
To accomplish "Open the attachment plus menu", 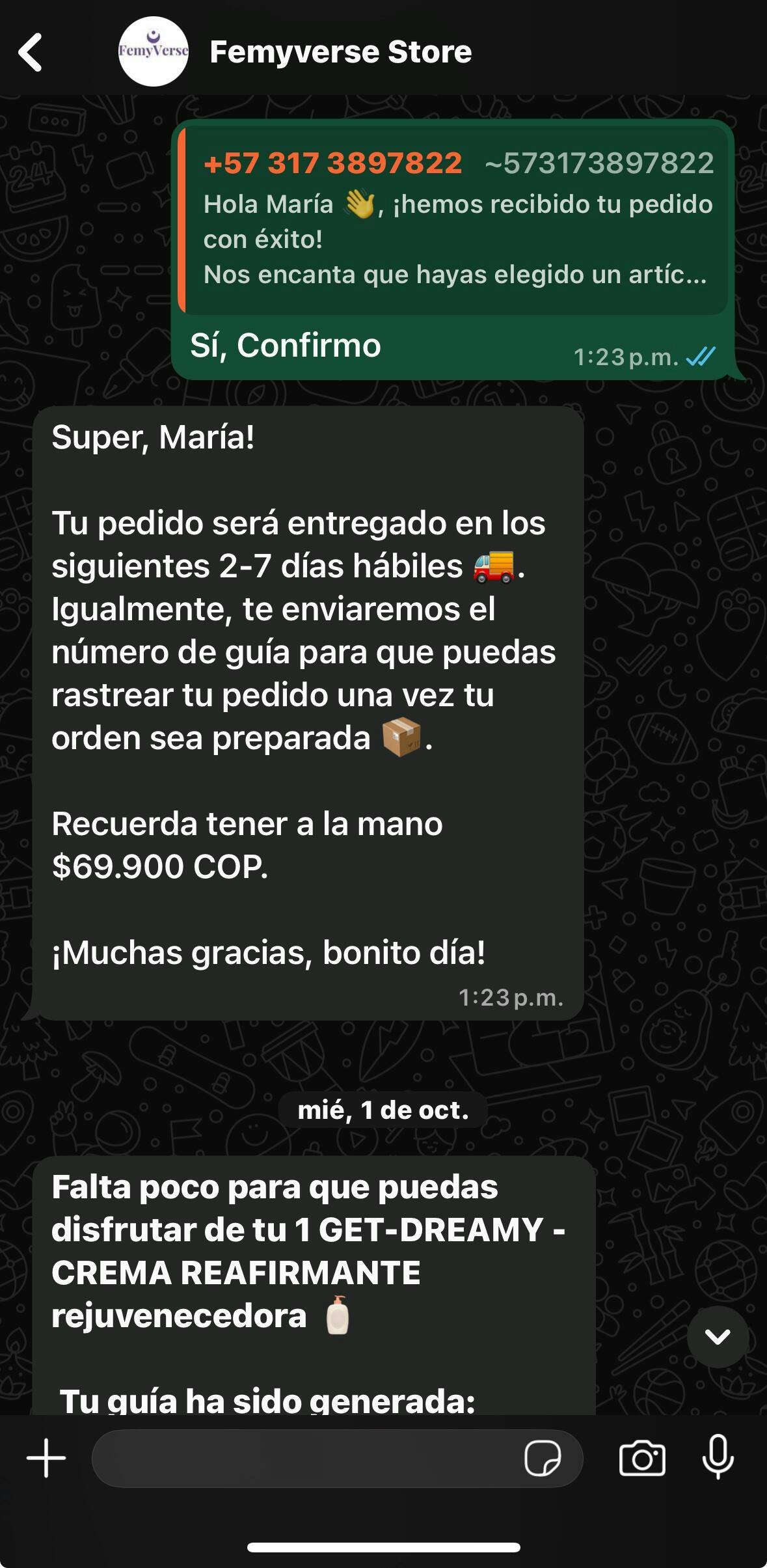I will (x=46, y=1458).
